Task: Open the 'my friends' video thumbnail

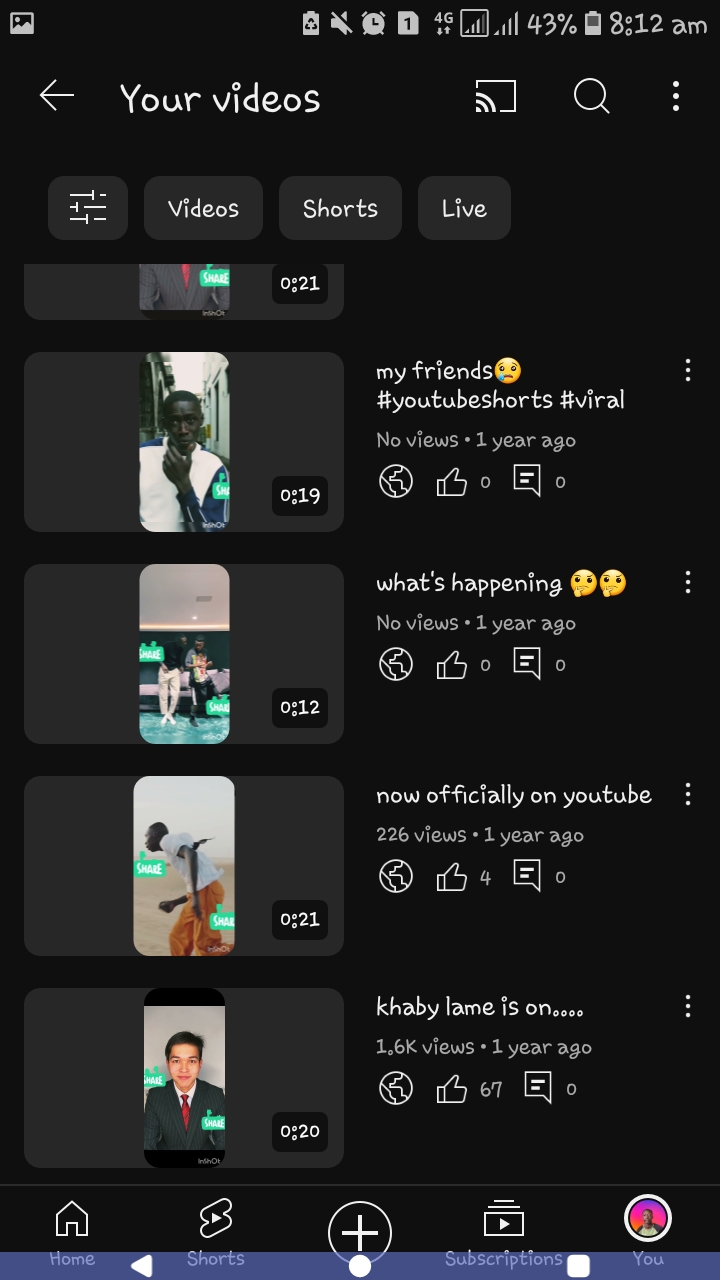Action: pyautogui.click(x=184, y=442)
